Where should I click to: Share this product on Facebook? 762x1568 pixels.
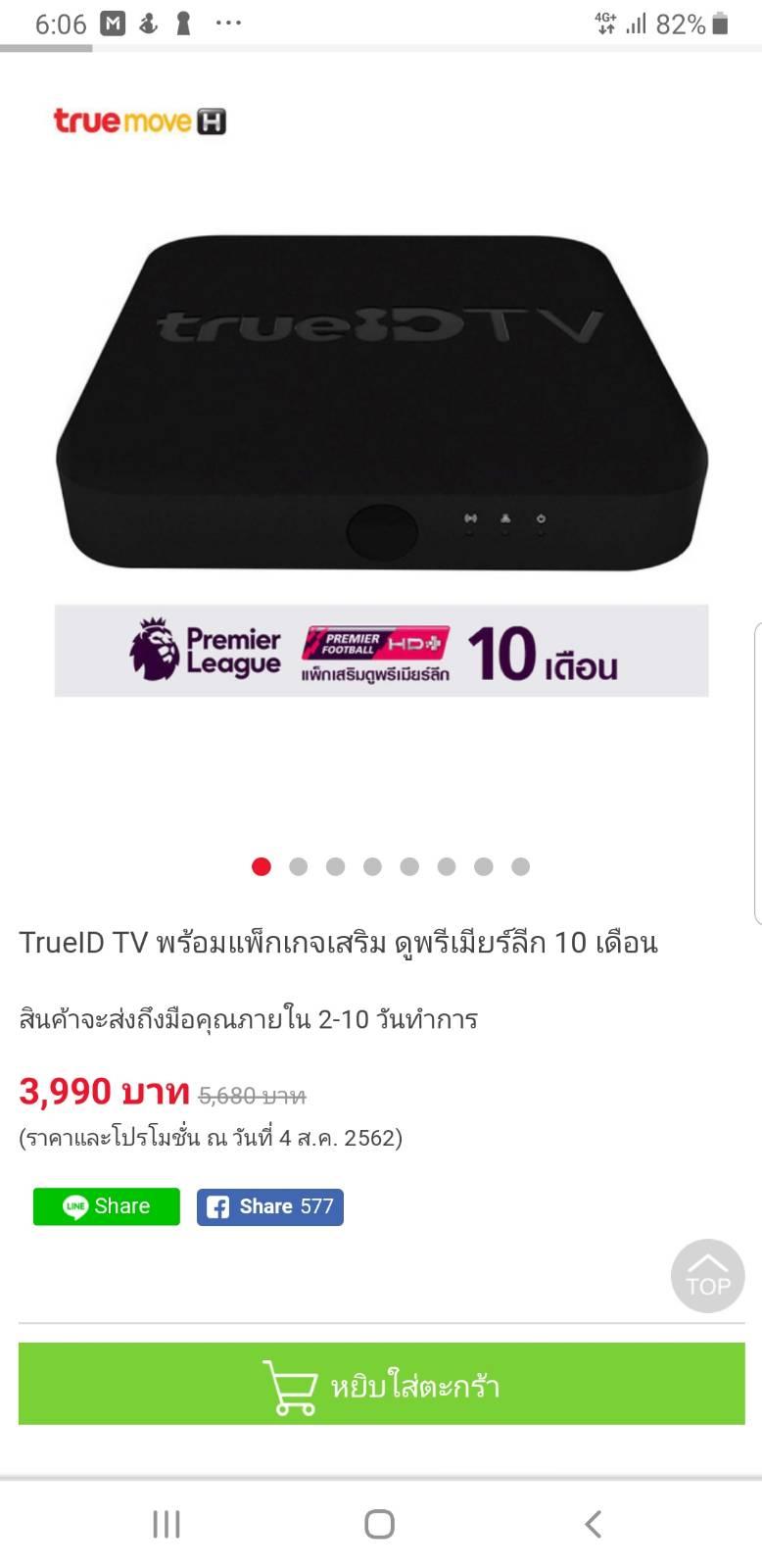click(270, 1206)
